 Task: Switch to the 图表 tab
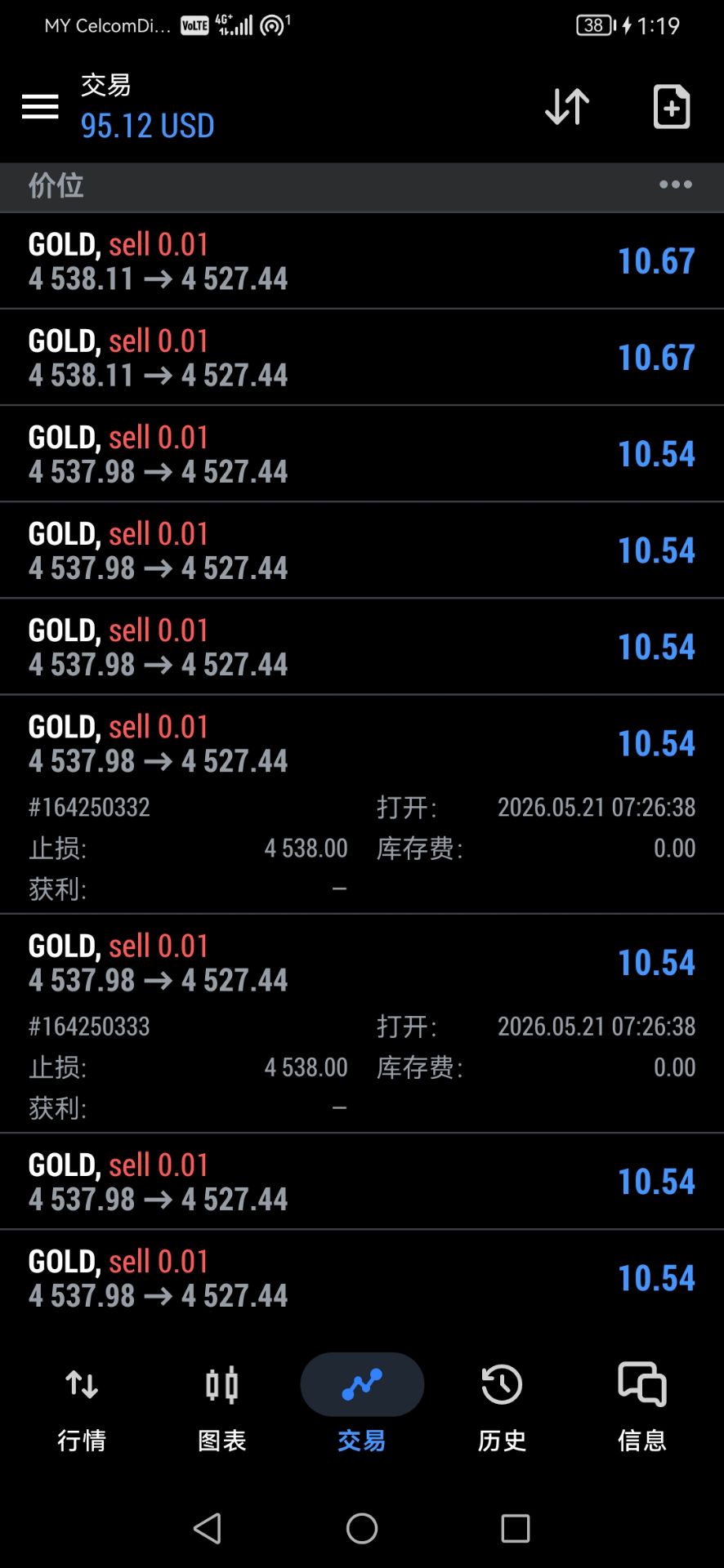click(221, 1409)
